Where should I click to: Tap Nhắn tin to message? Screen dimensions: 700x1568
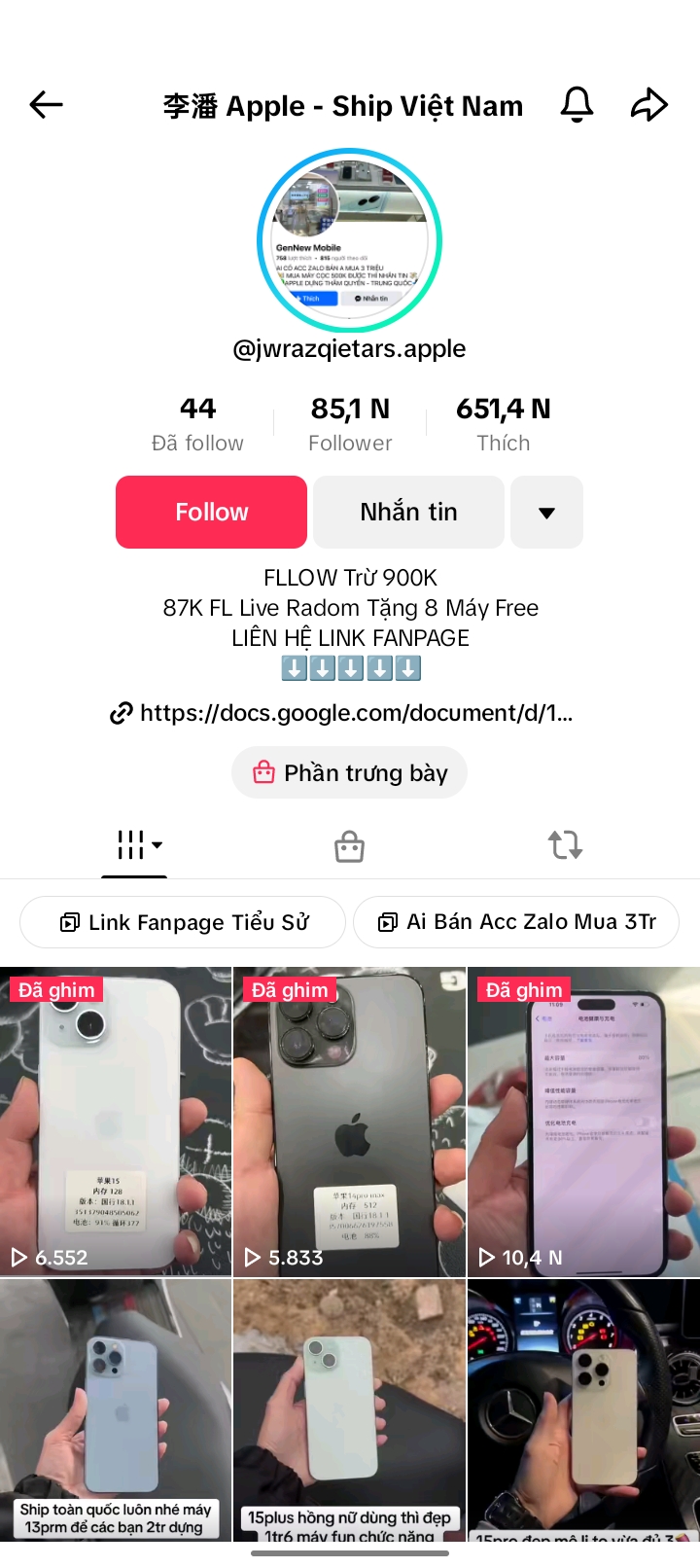(x=408, y=512)
